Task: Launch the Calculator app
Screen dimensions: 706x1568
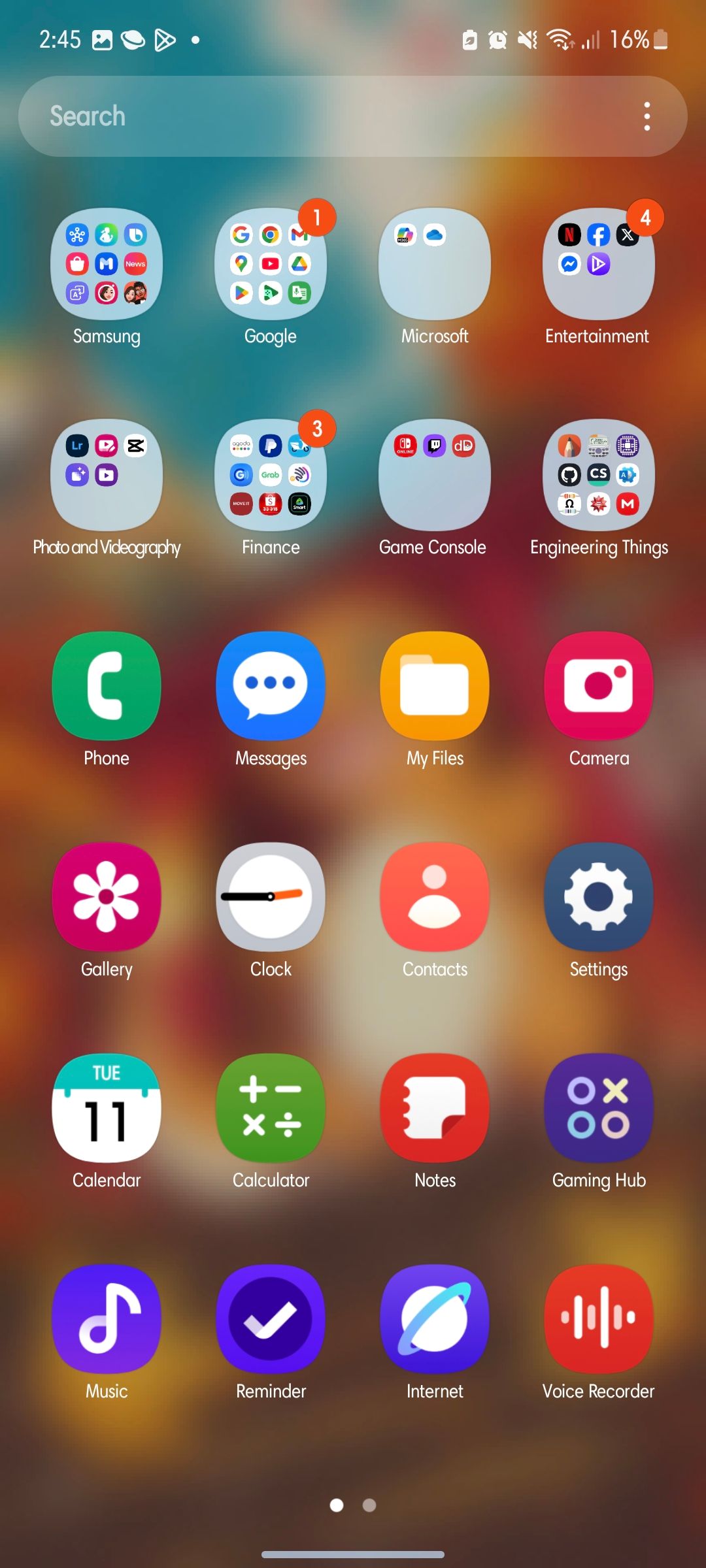Action: click(x=271, y=1108)
